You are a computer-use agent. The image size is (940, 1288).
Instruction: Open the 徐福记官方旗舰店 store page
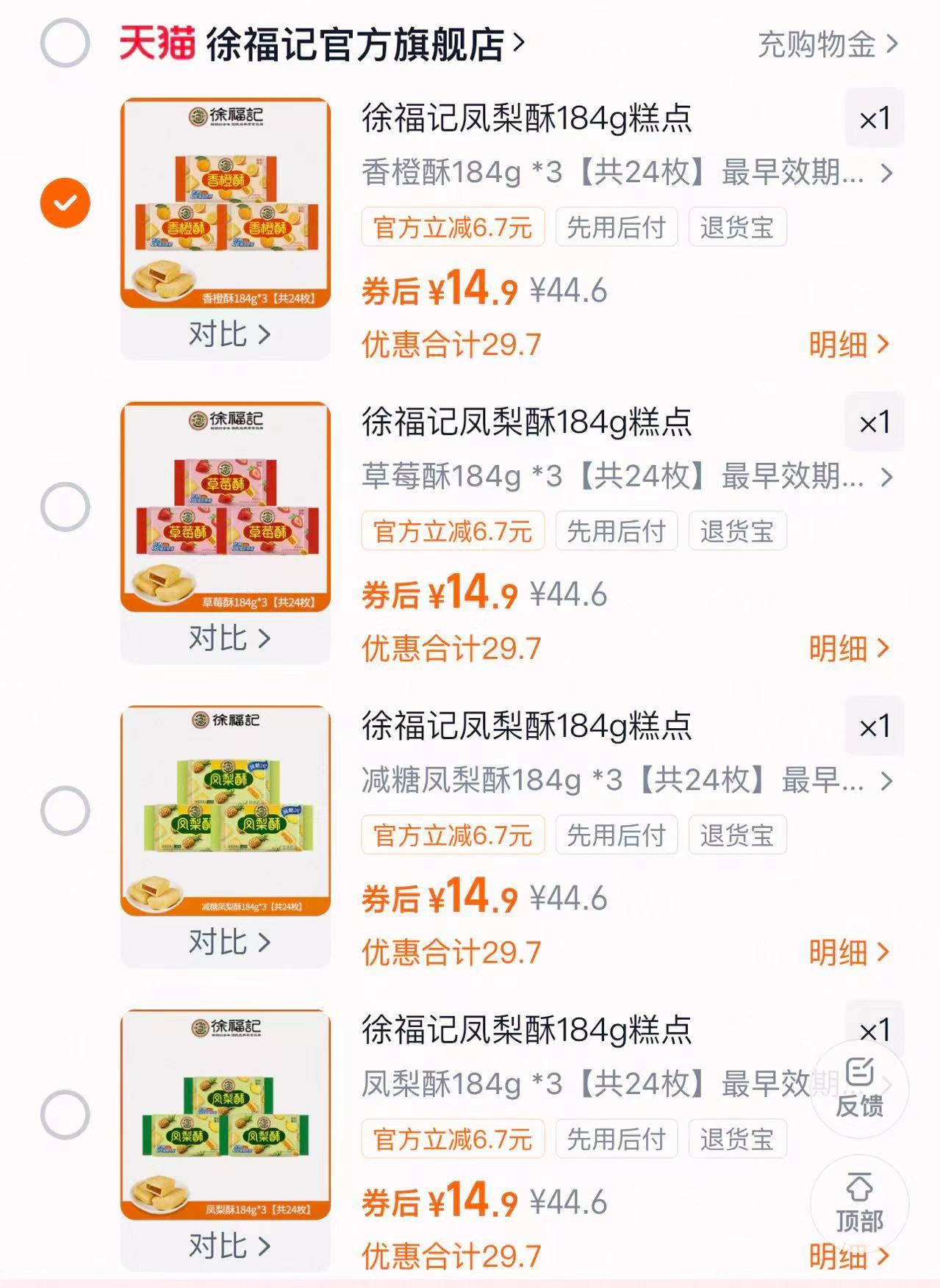point(353,44)
